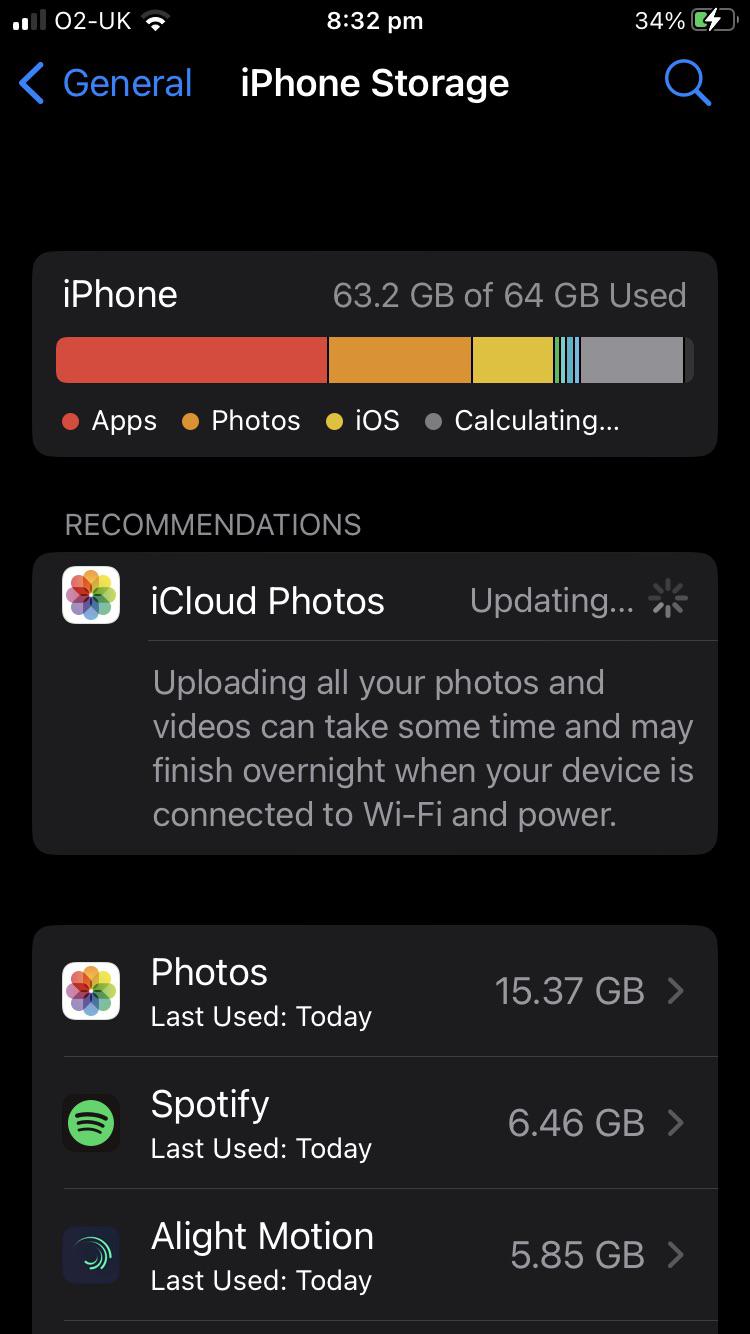750x1334 pixels.
Task: Open the search magnifier icon
Action: click(687, 84)
